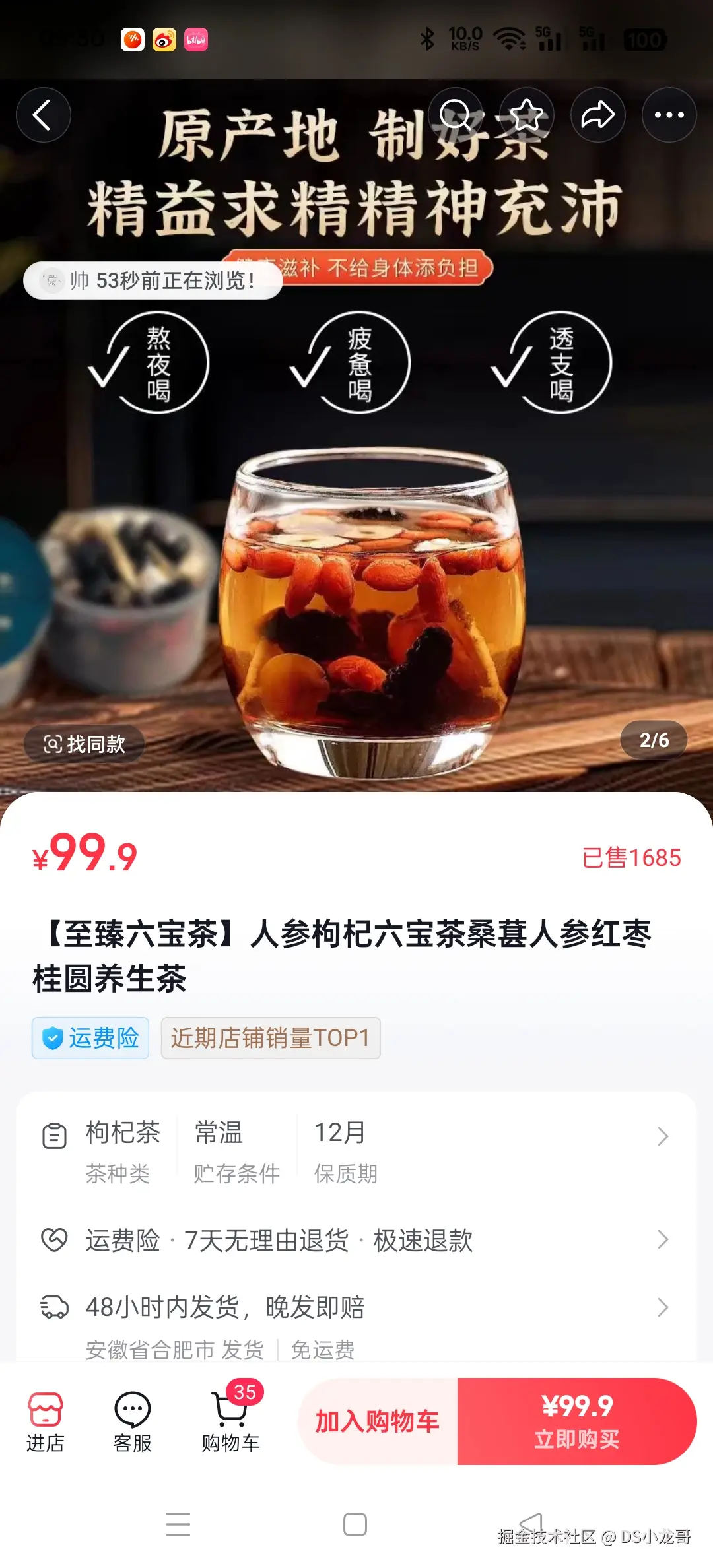Tap the 运费险 shipping insurance badge

tap(90, 1038)
